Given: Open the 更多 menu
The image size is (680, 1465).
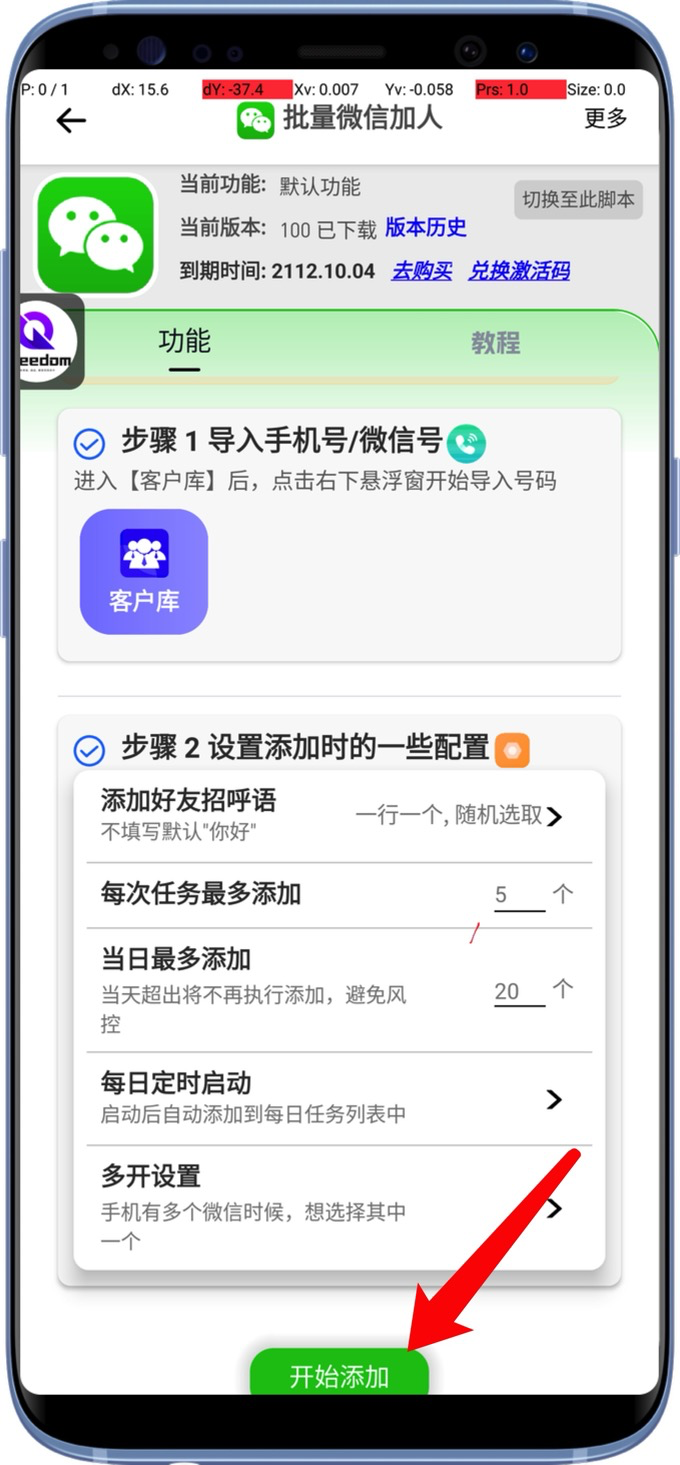Looking at the screenshot, I should pos(605,118).
